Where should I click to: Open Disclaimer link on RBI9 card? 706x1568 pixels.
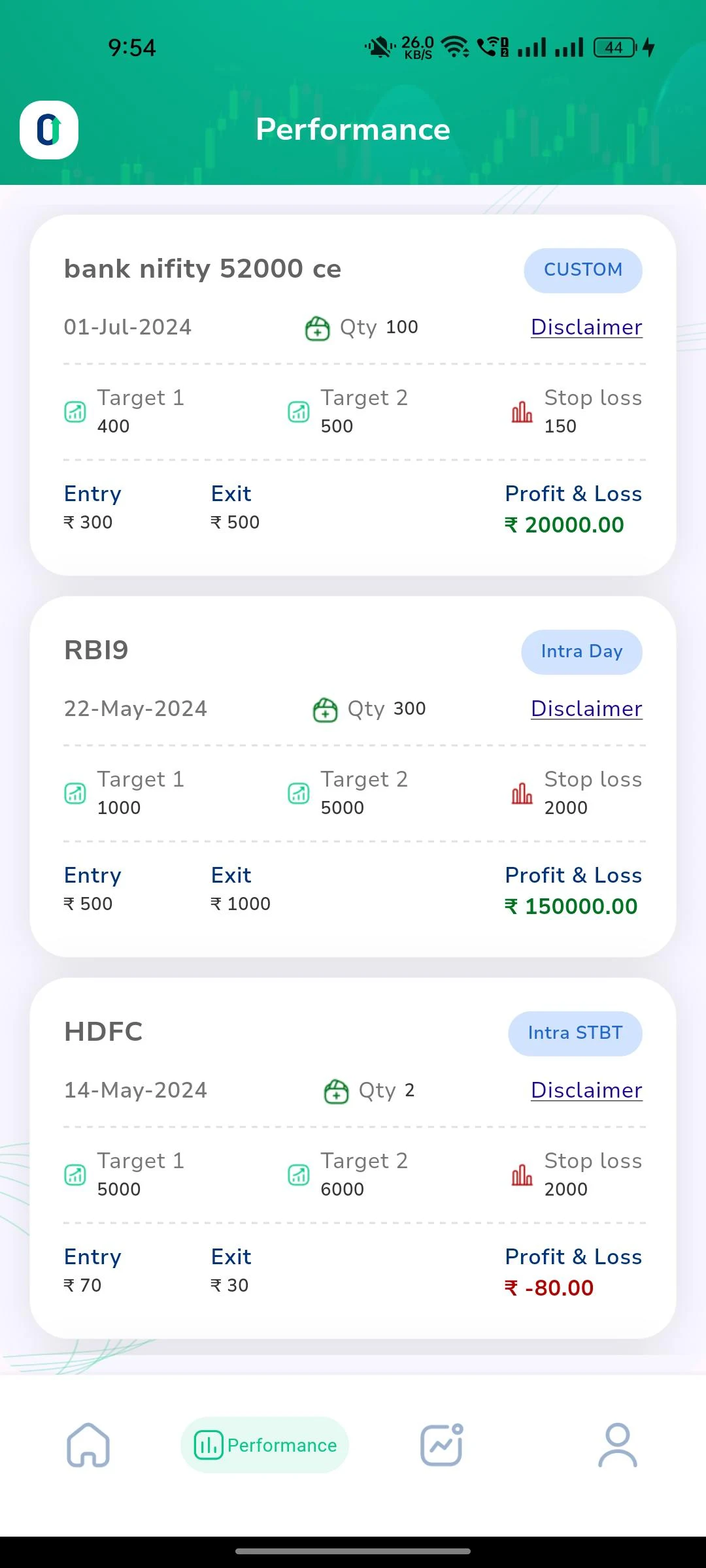point(586,709)
